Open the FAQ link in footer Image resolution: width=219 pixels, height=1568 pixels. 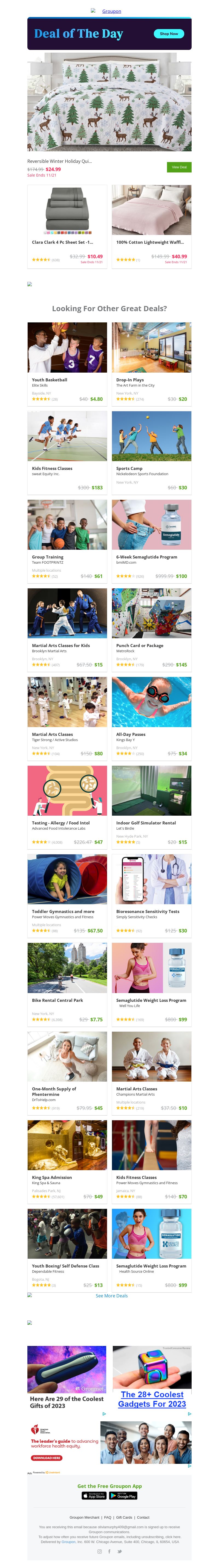click(108, 1518)
